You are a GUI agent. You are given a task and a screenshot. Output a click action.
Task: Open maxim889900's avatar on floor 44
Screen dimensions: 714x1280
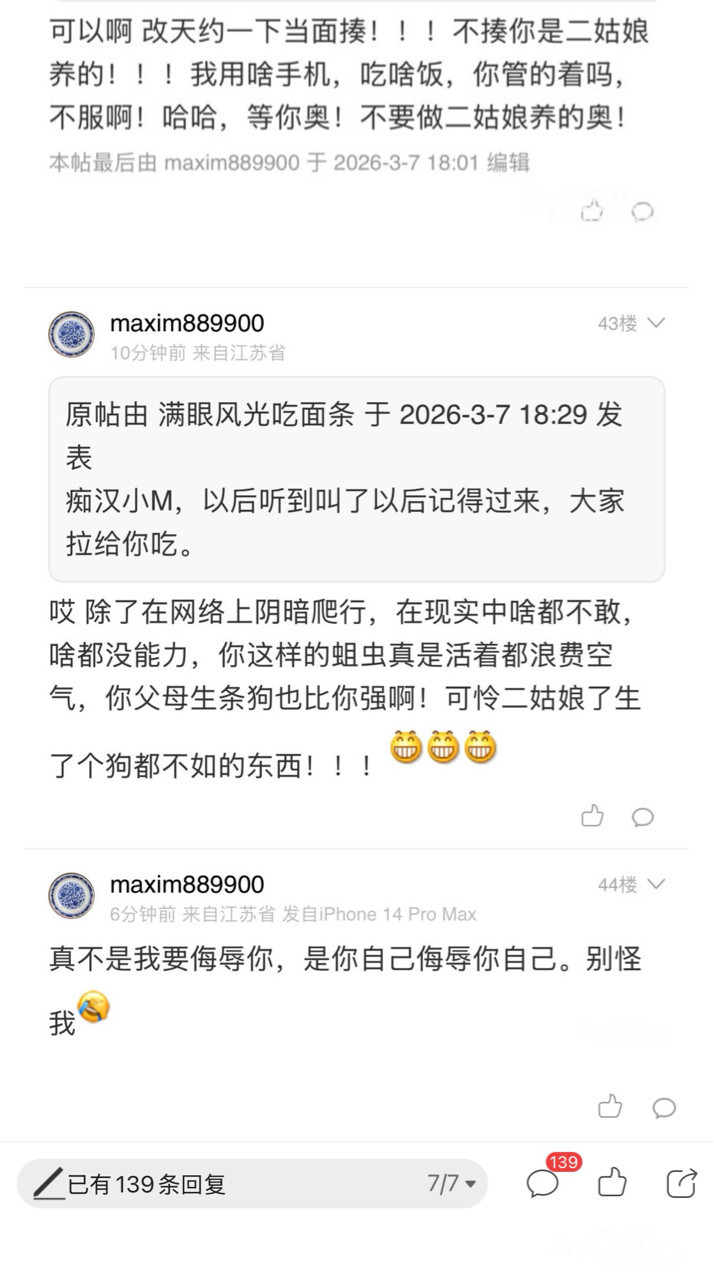tap(72, 895)
